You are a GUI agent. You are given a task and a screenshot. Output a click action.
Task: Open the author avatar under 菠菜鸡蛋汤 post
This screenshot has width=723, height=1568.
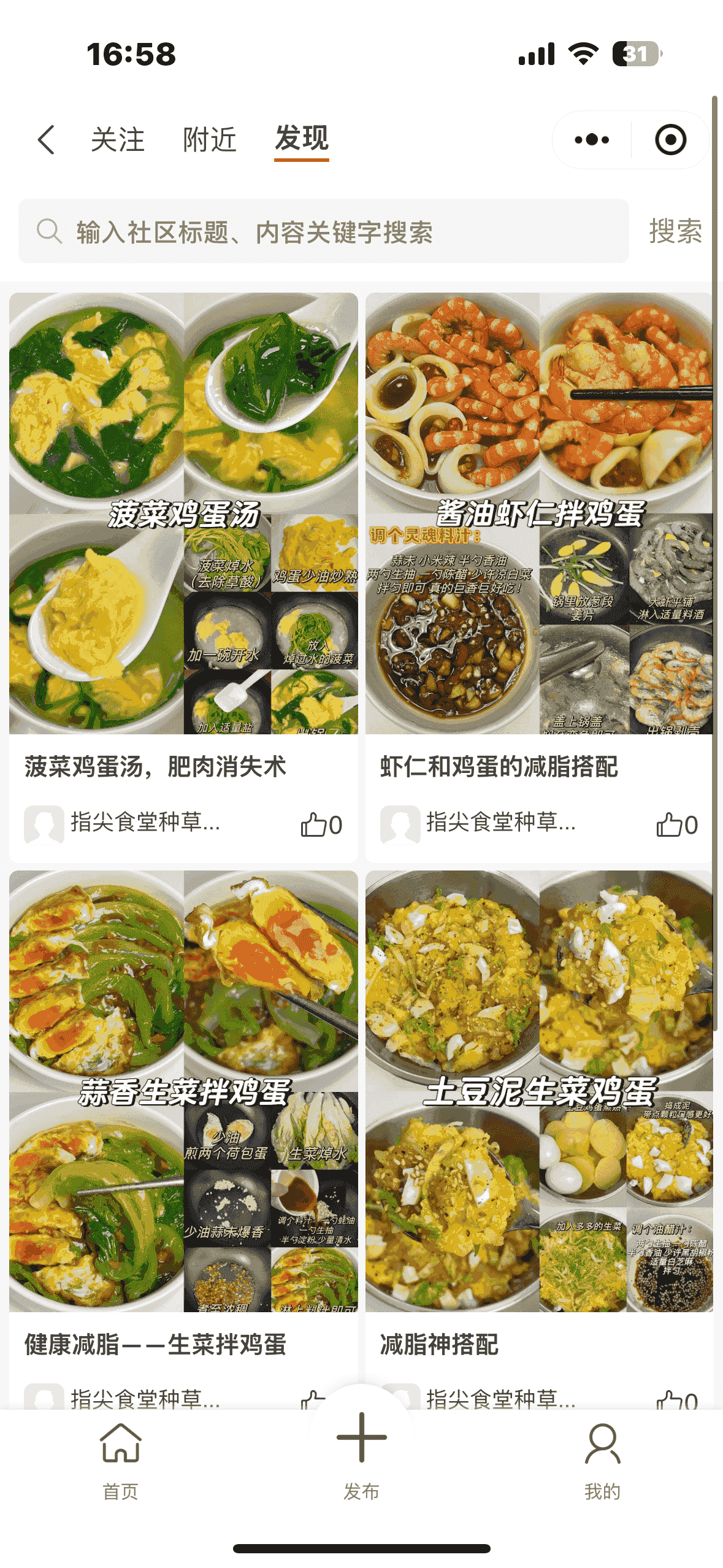point(44,824)
